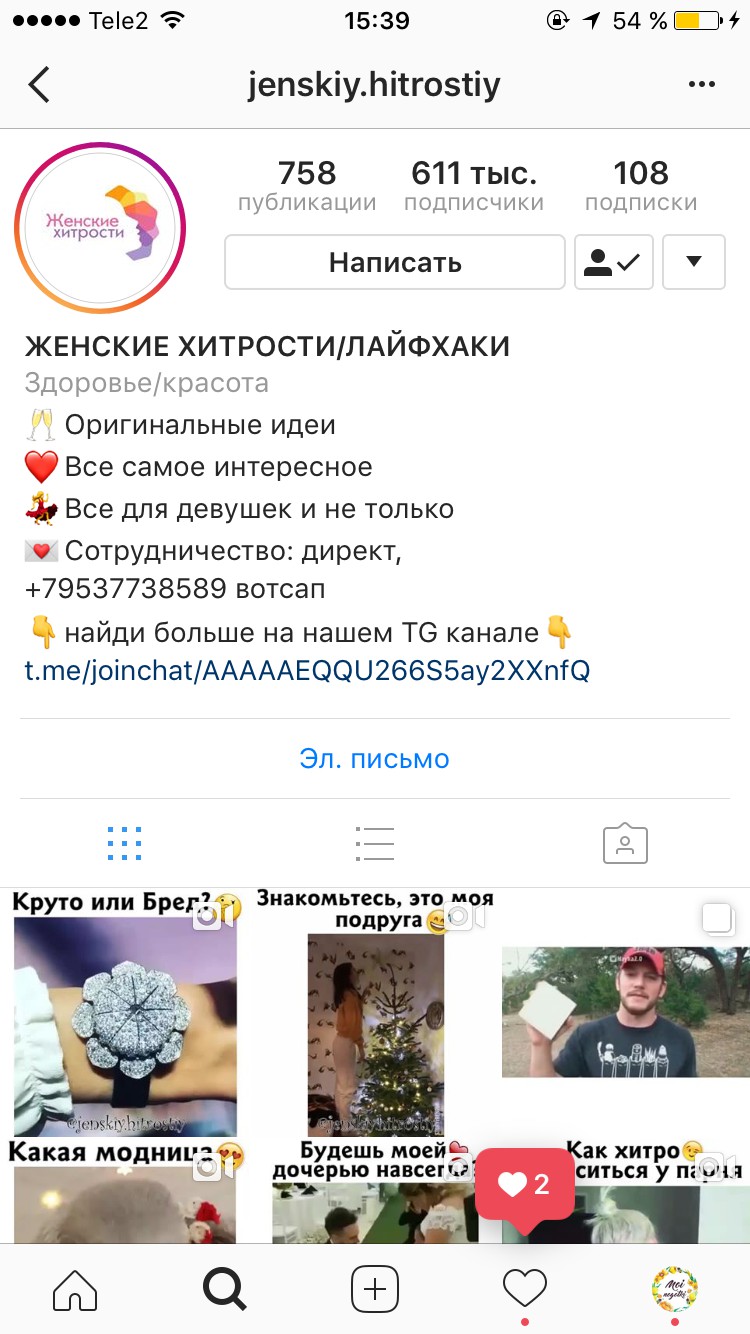View the 611 тыс. подписчики list
Image resolution: width=750 pixels, height=1334 pixels.
click(x=473, y=186)
